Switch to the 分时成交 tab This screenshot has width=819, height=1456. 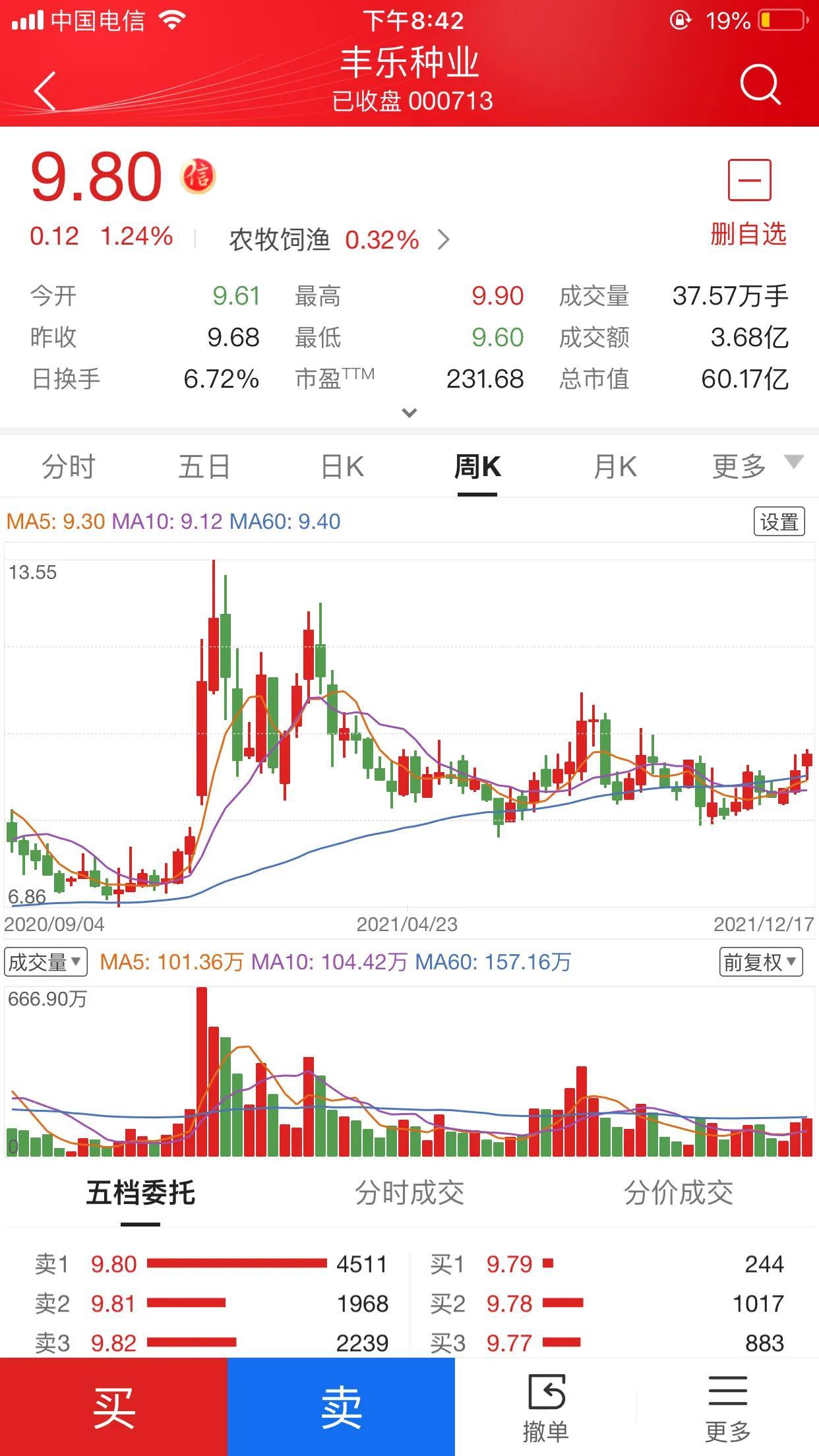[409, 1193]
